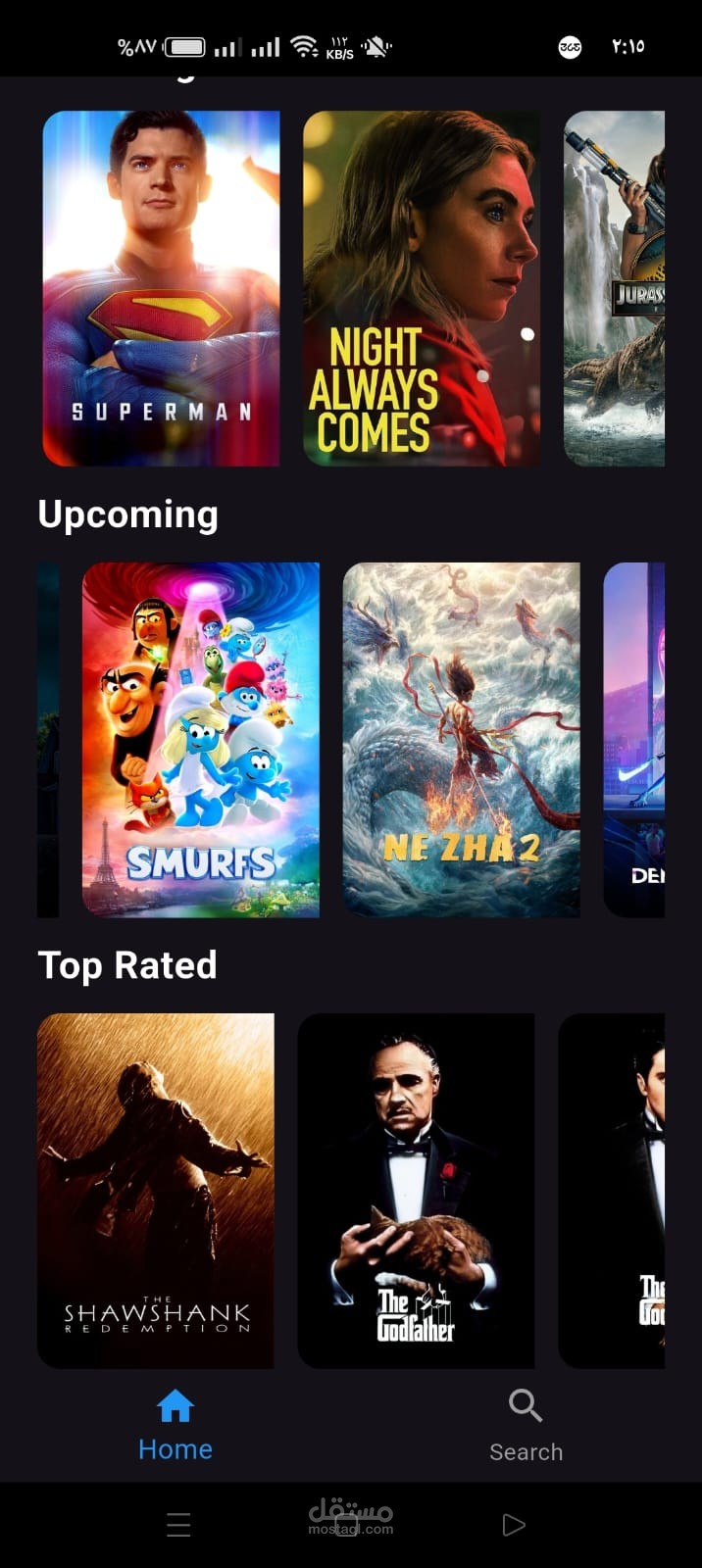Open the system recent apps menu button
Viewport: 702px width, 1568px height.
pos(178,1525)
